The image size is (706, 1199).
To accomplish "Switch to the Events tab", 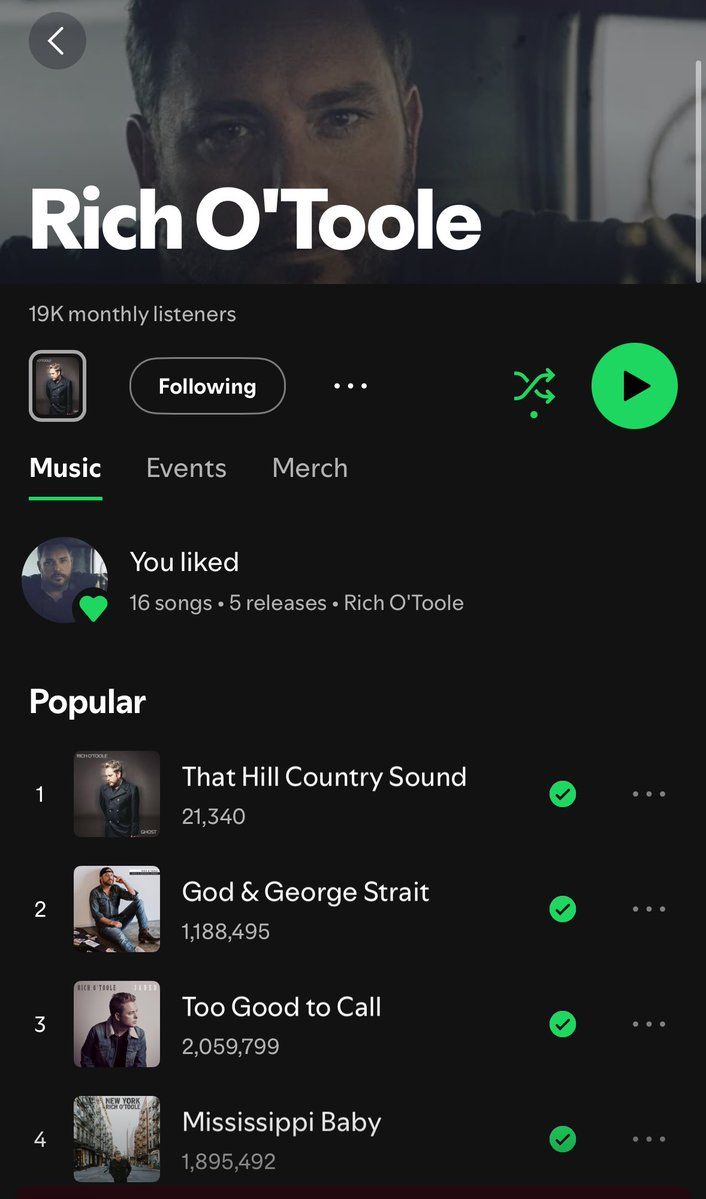I will tap(186, 468).
